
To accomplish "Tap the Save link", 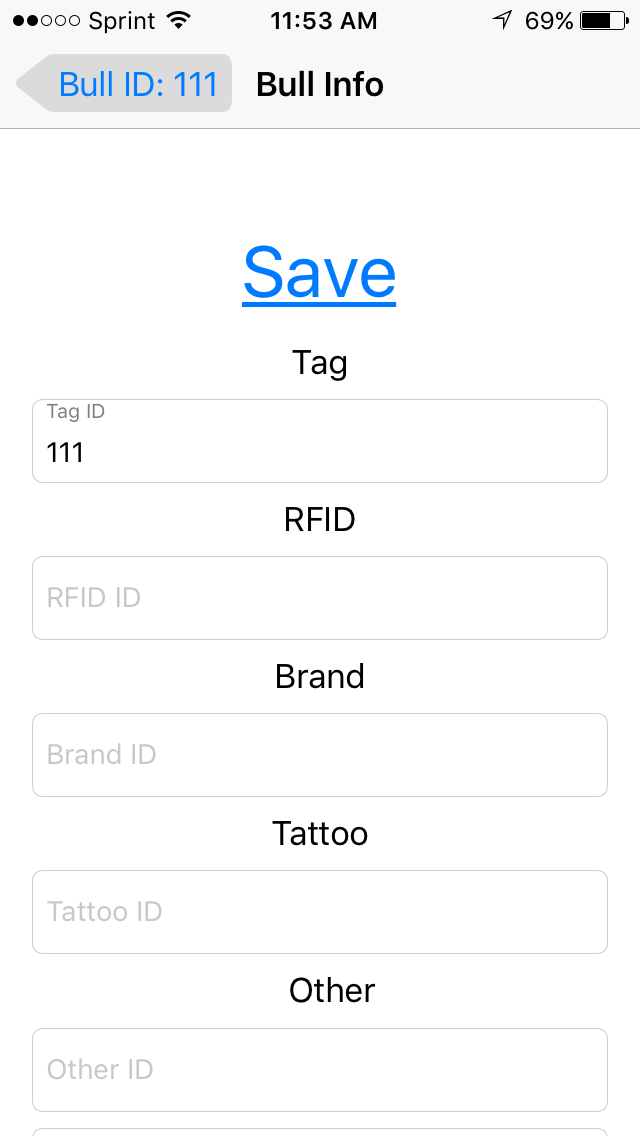I will pos(319,272).
